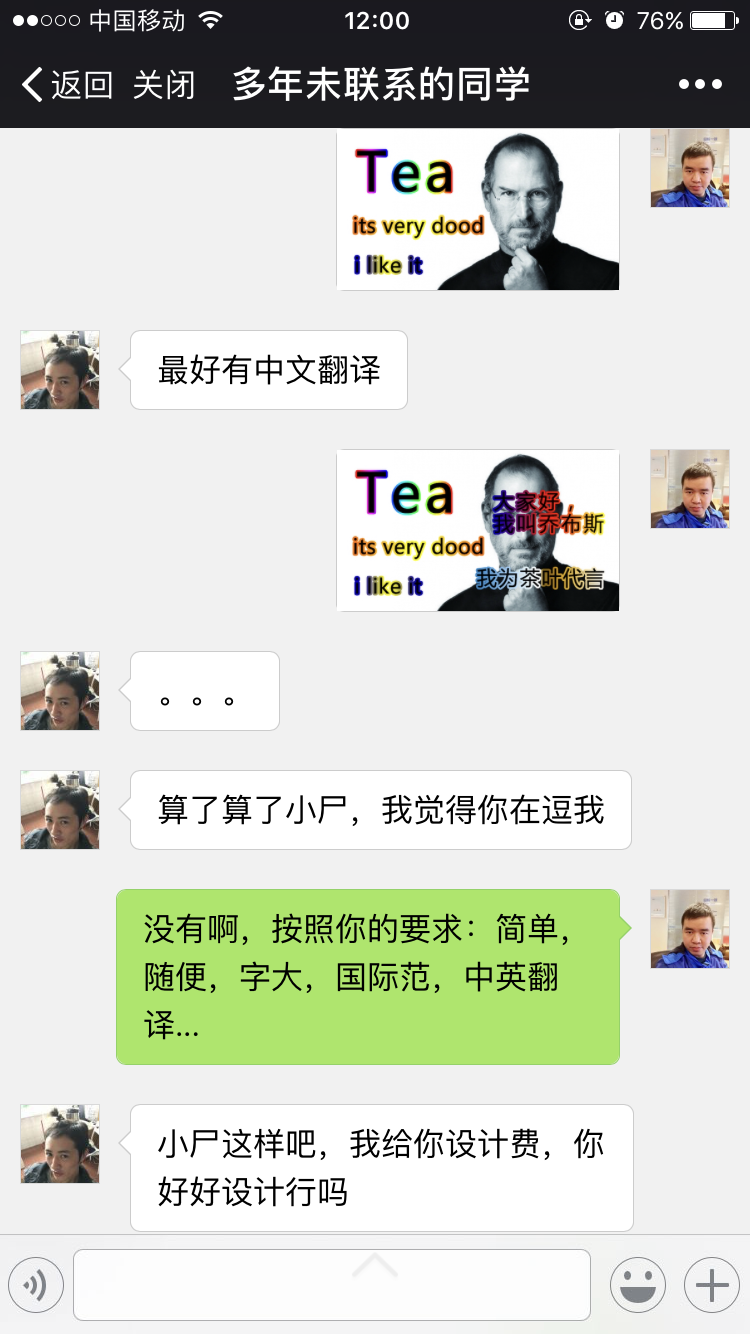The height and width of the screenshot is (1334, 750).
Task: Switch to voice input mode
Action: [x=36, y=1285]
